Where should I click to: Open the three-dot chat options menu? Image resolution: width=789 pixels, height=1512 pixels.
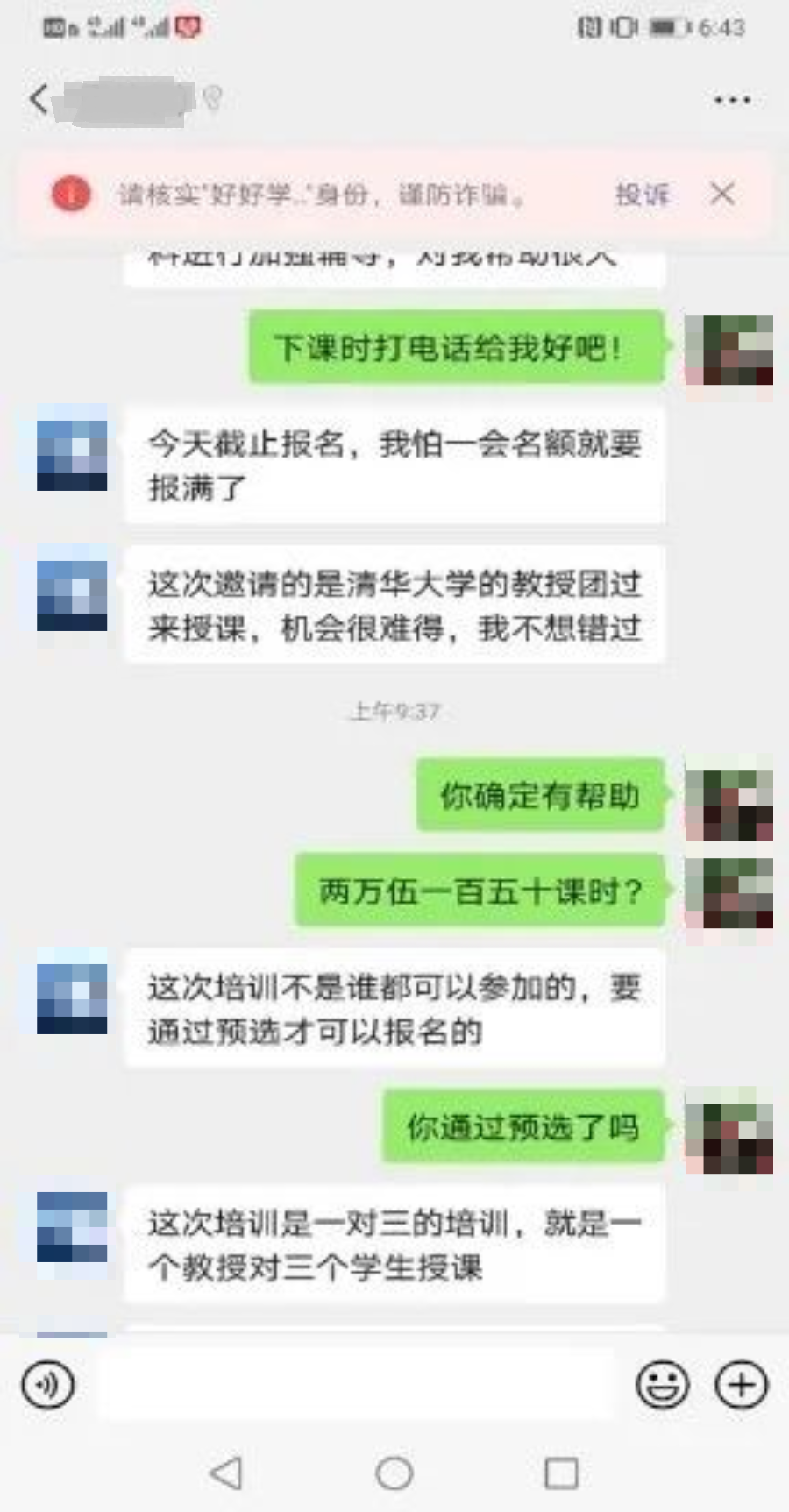click(x=731, y=100)
